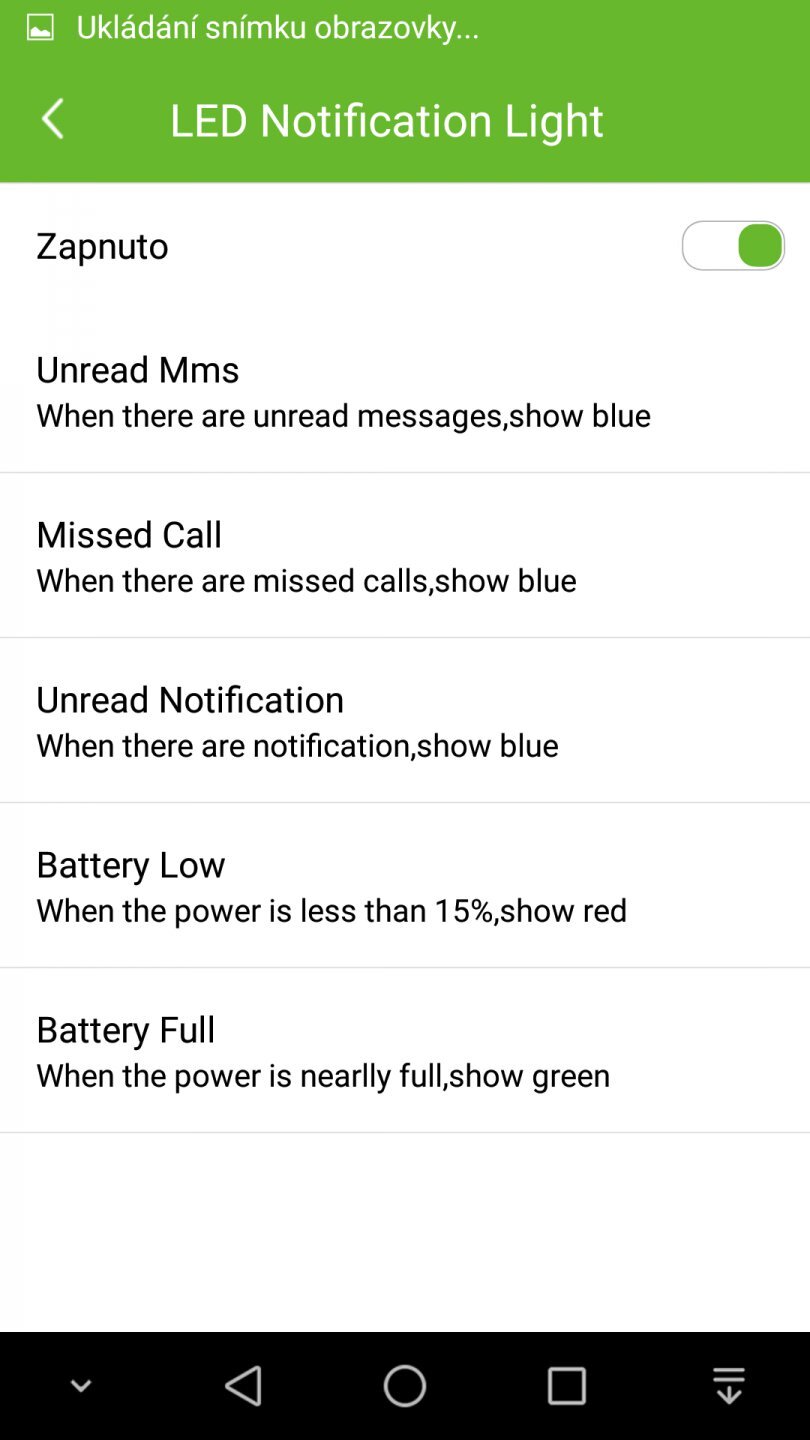Tap the back arrow in the green header
Screen dimensions: 810x1440
coord(52,118)
